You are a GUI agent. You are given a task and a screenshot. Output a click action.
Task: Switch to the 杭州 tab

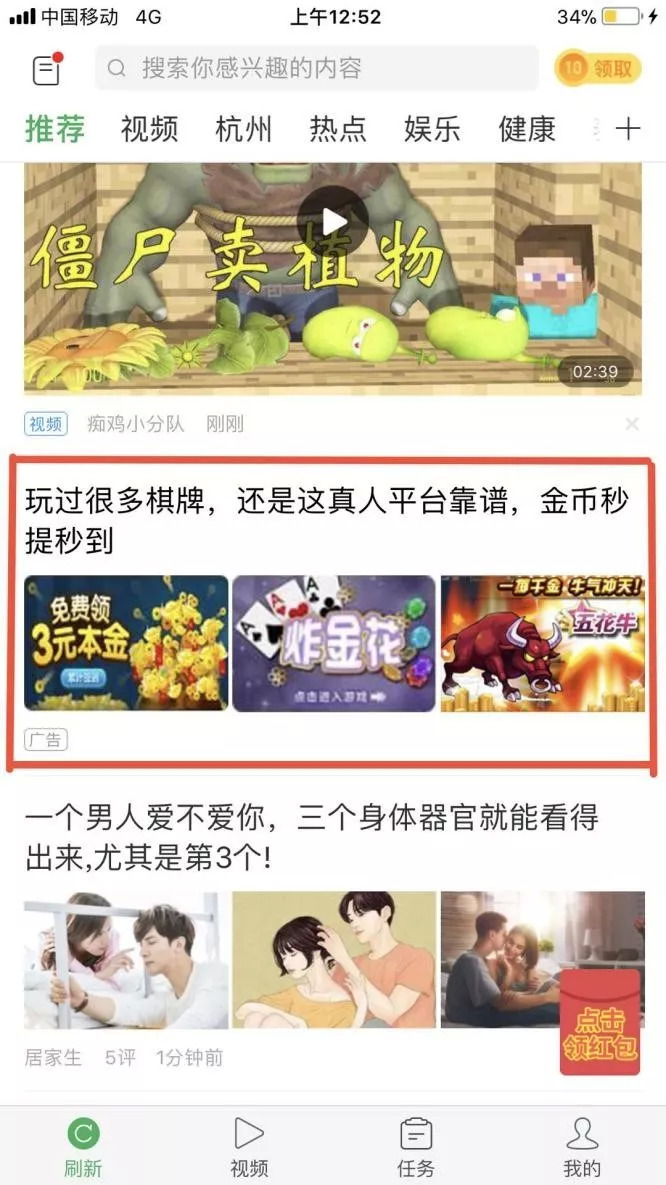click(243, 128)
